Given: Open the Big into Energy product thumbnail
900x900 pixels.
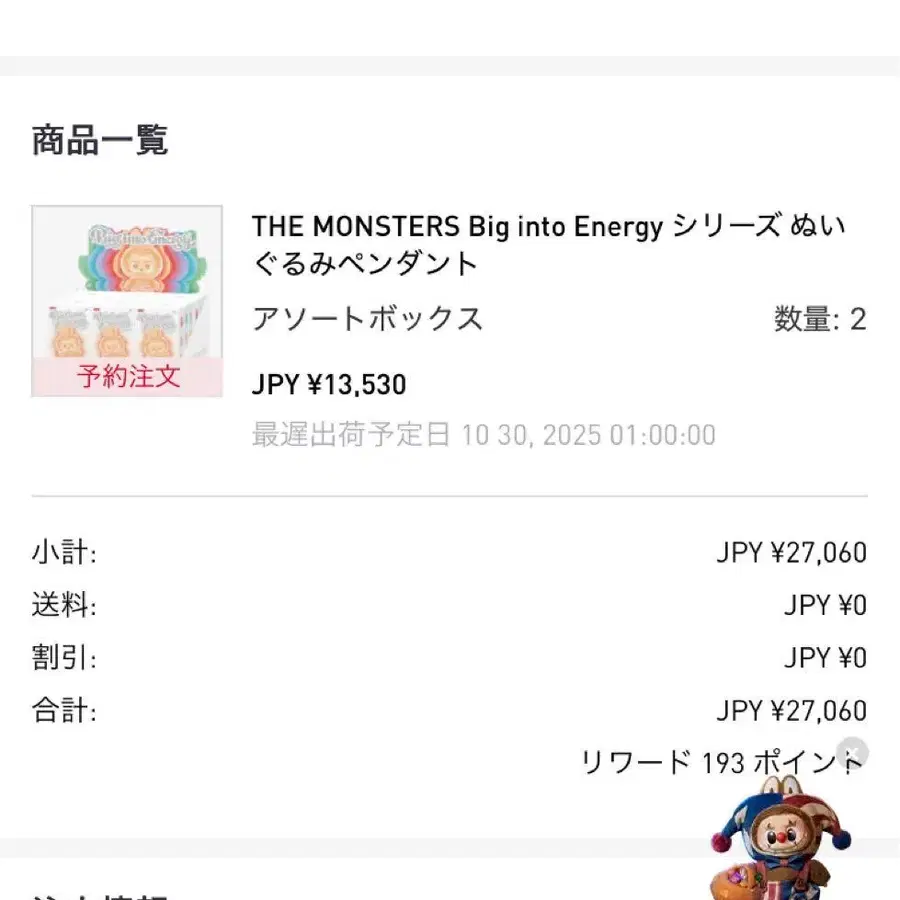Looking at the screenshot, I should (x=127, y=301).
